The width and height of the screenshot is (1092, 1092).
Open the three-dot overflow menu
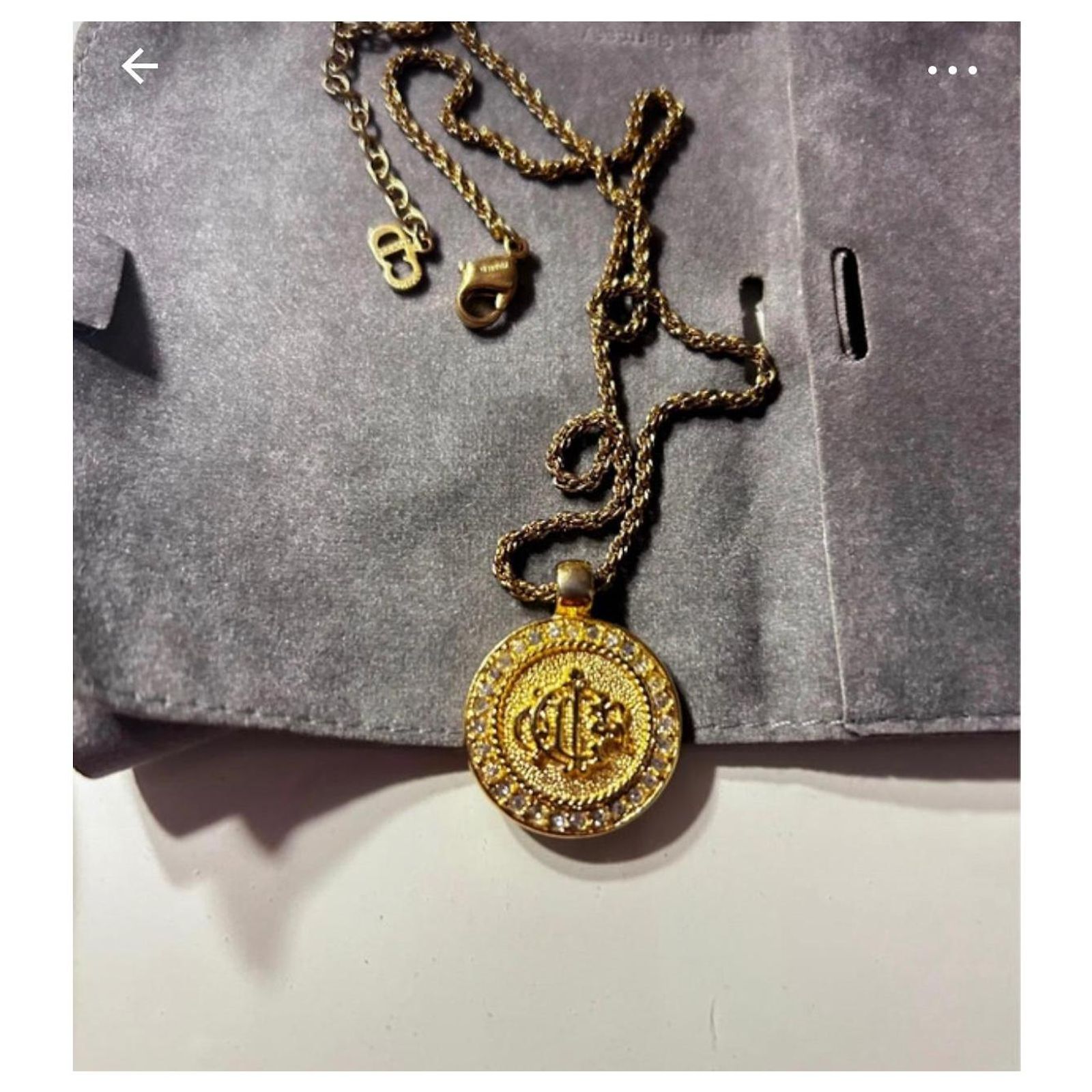pos(952,70)
